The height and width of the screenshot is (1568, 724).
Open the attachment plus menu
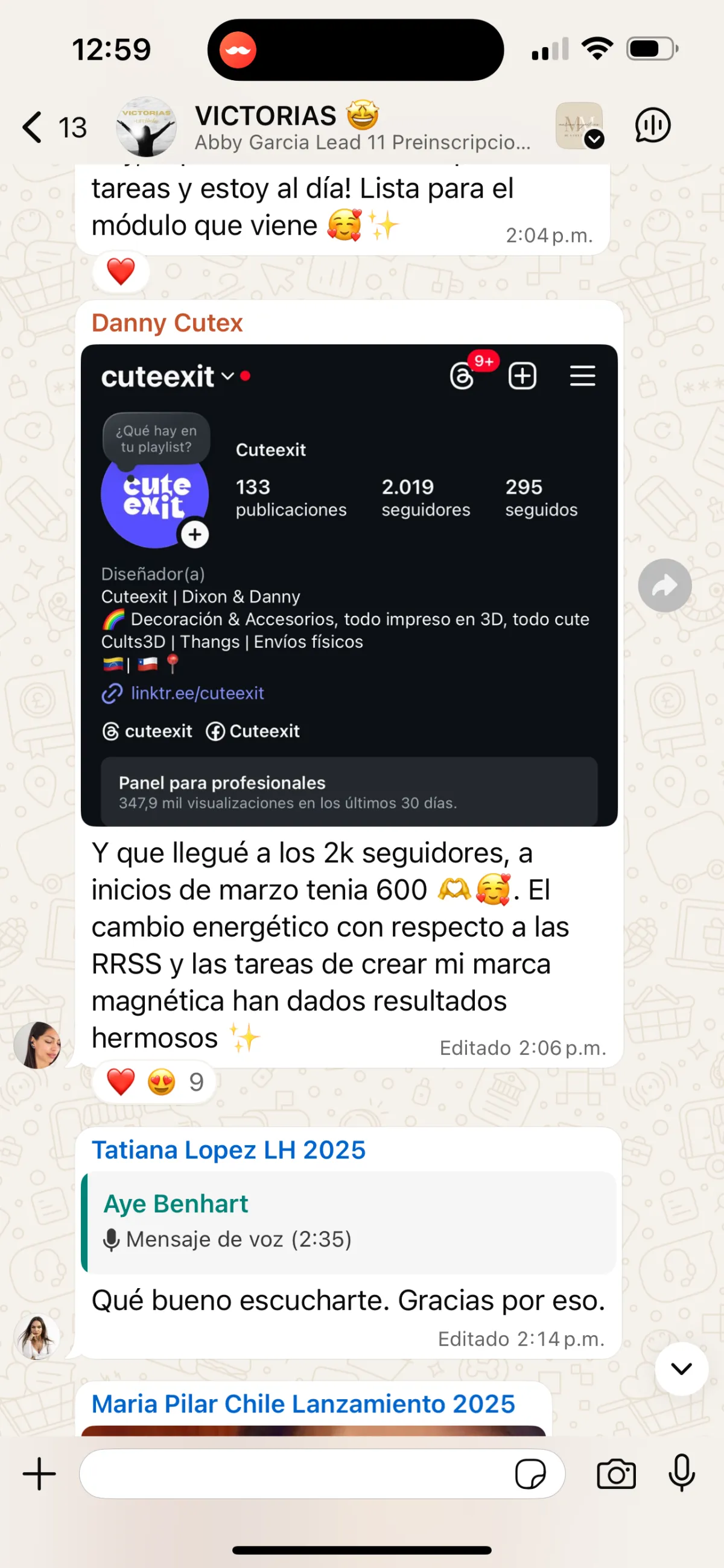[40, 1474]
